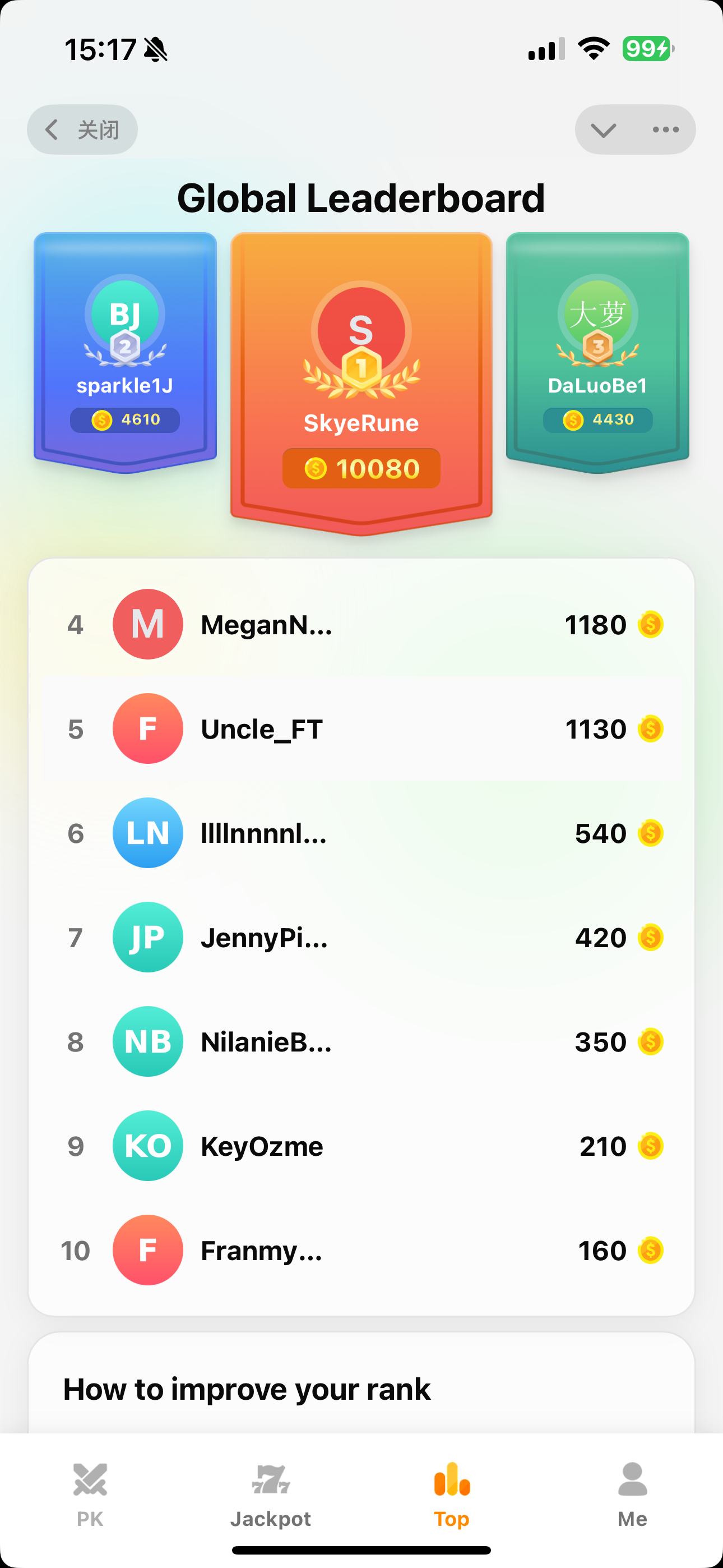Tap KeyOzme's KO avatar
This screenshot has width=723, height=1568.
coord(147,1146)
